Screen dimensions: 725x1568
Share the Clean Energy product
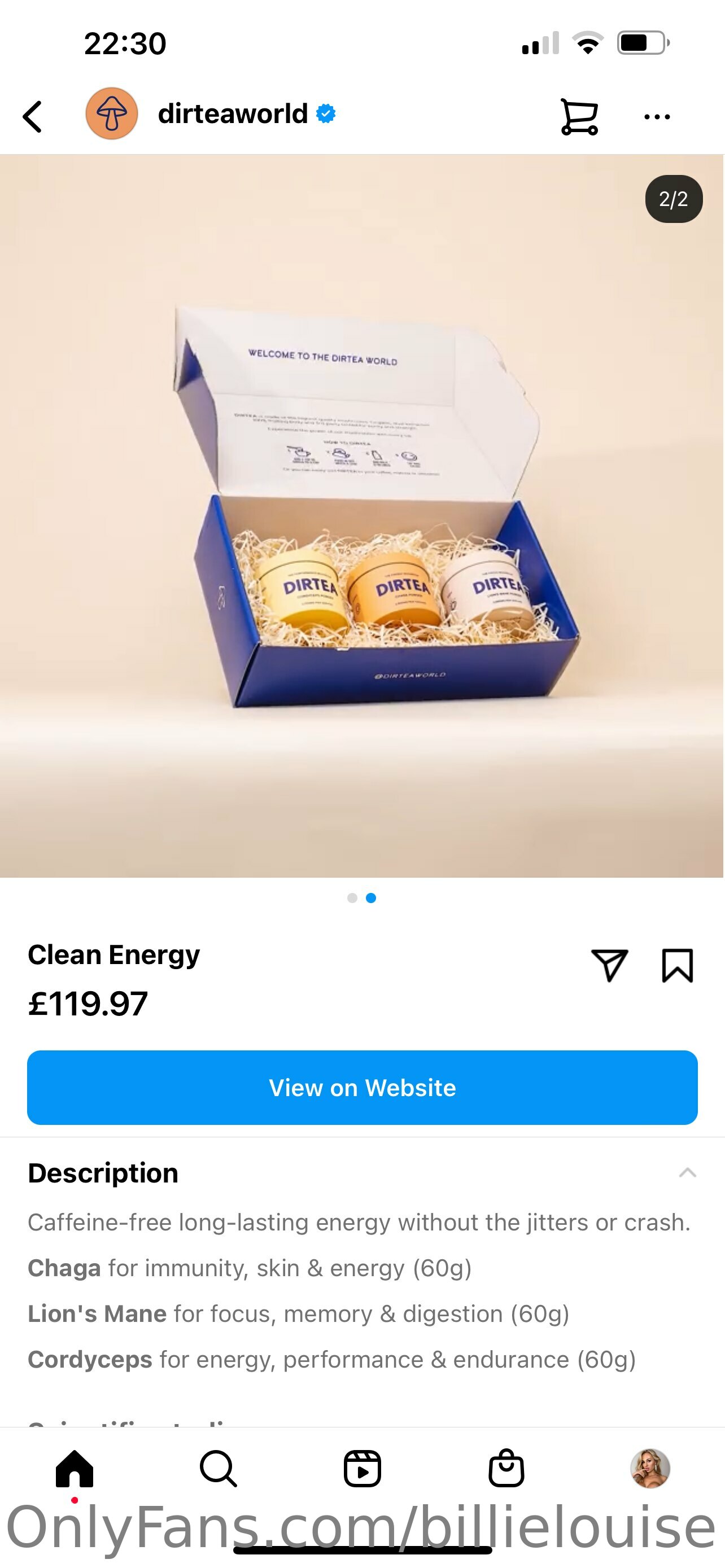tap(609, 965)
